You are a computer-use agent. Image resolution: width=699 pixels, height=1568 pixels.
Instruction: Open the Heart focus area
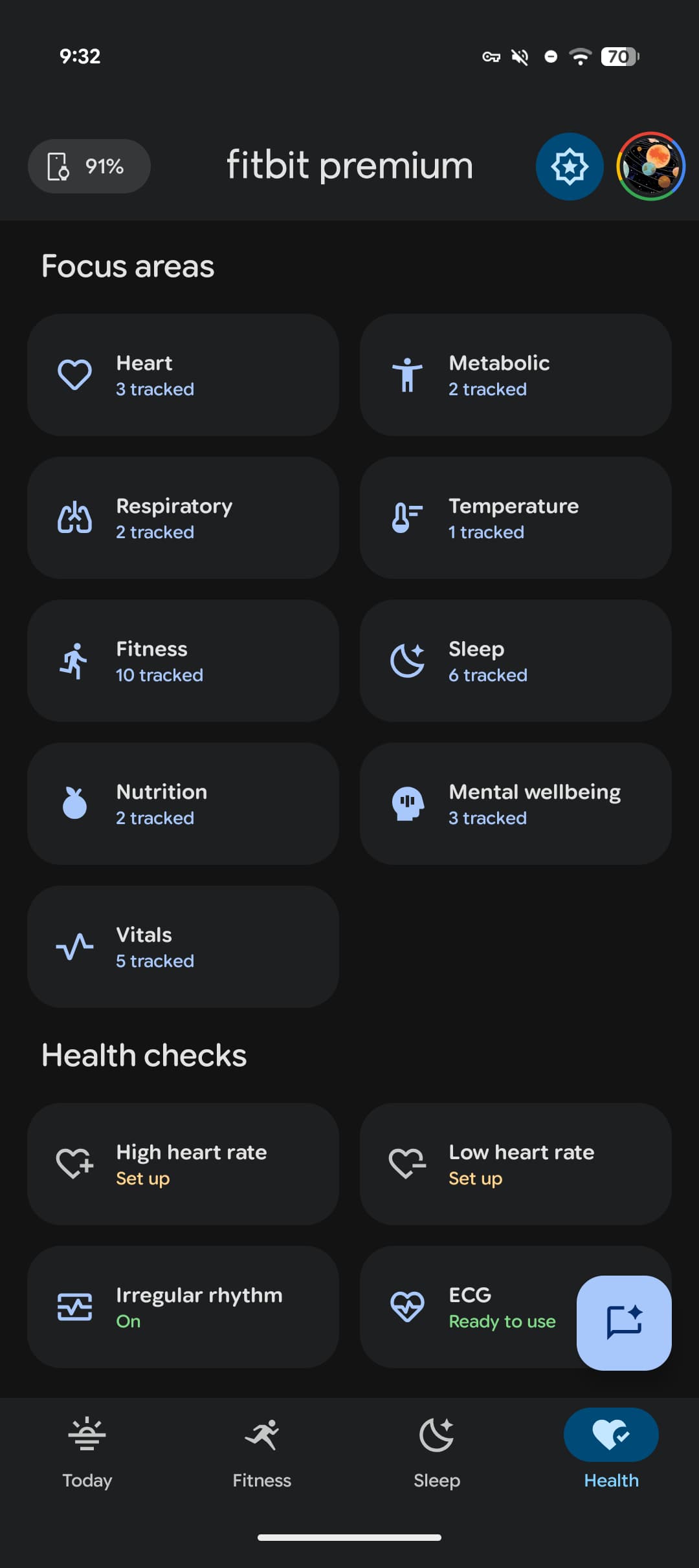point(183,375)
